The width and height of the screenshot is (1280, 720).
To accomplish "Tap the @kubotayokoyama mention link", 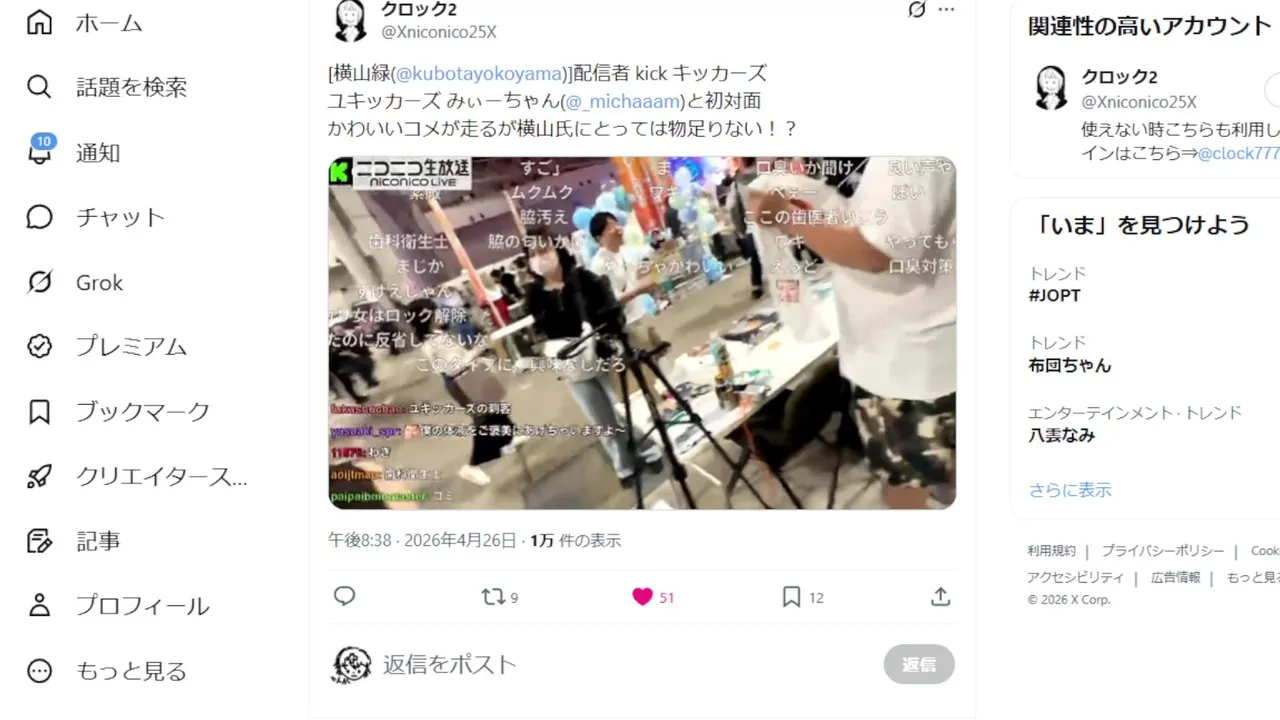I will pos(478,74).
